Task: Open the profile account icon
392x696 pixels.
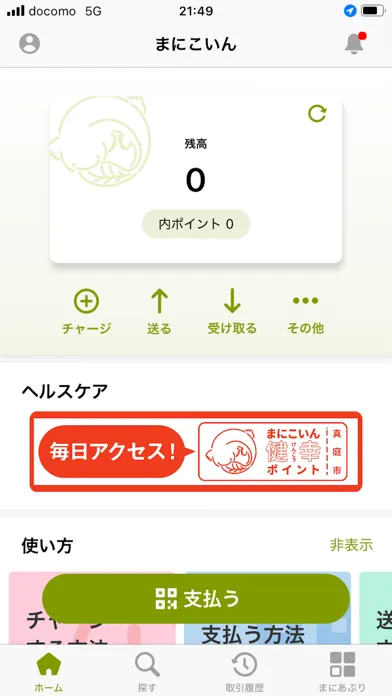Action: point(29,44)
